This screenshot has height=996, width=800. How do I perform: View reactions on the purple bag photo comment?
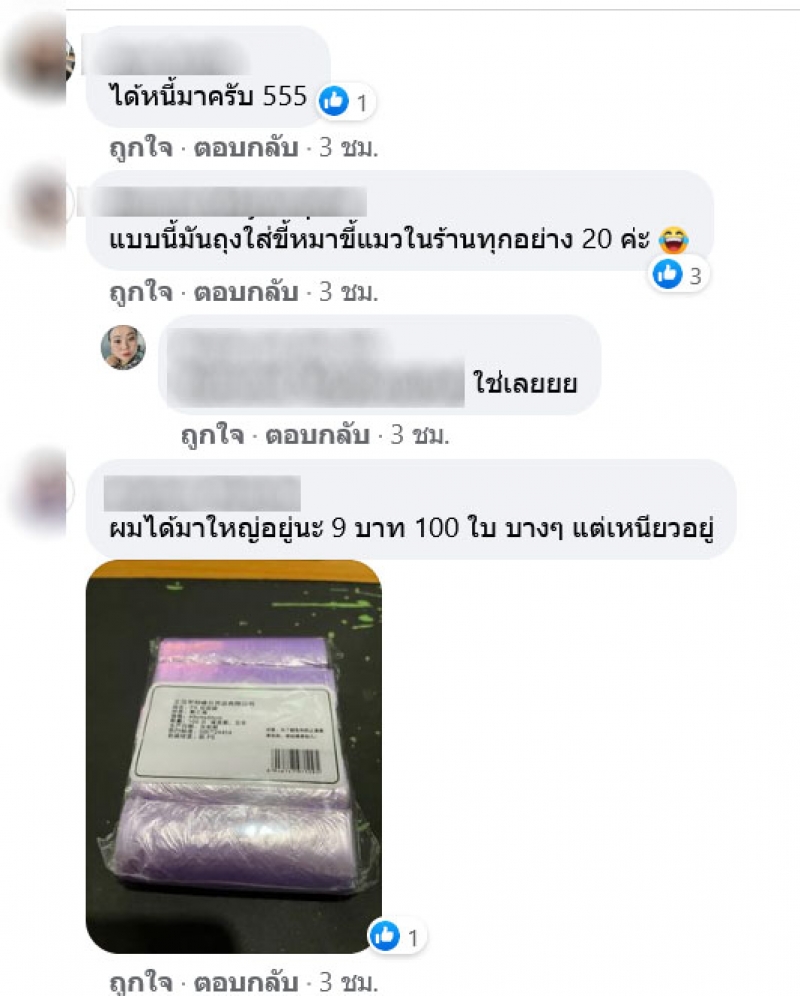399,936
